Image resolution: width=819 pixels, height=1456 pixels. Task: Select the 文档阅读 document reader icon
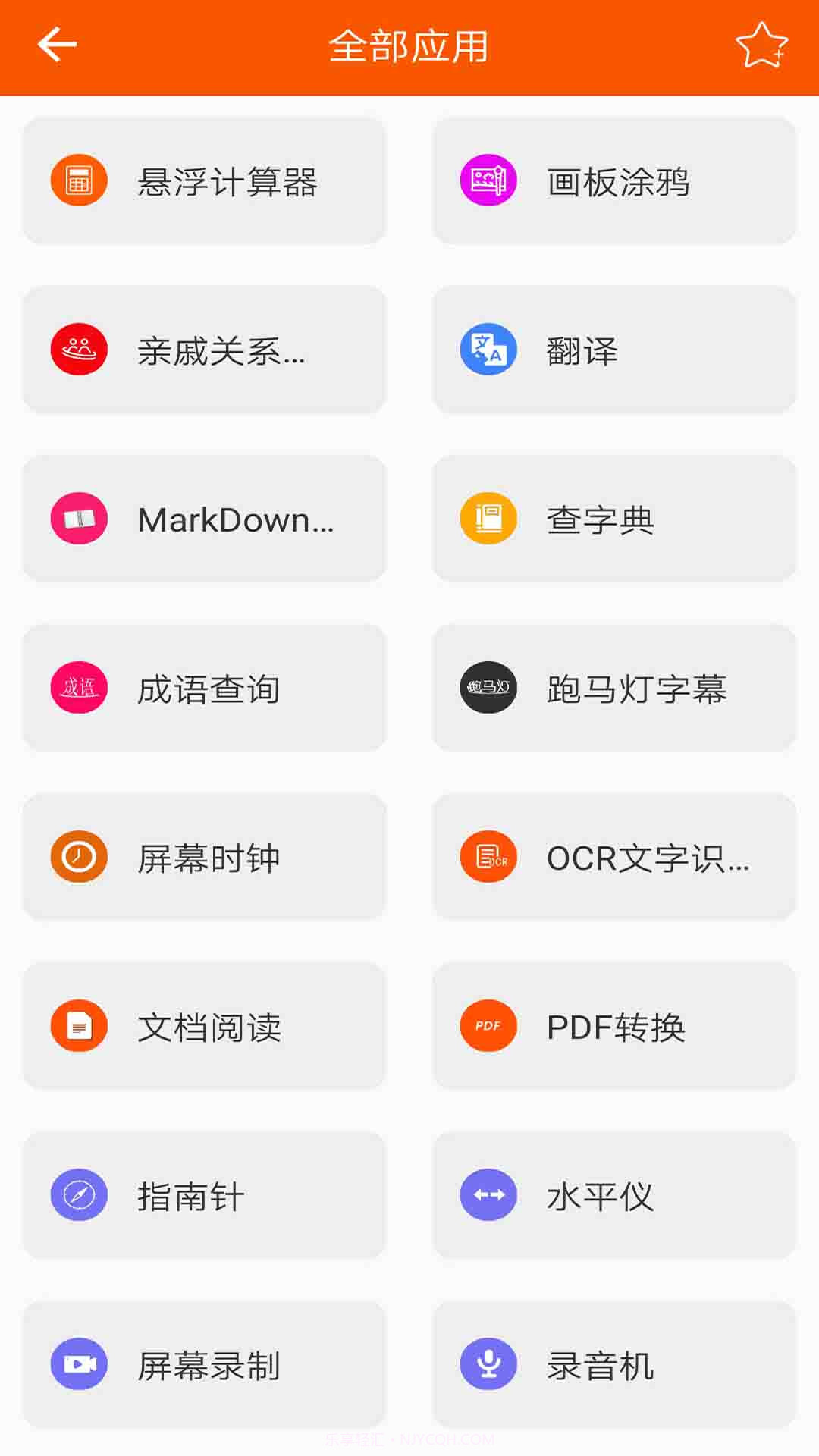tap(79, 1027)
